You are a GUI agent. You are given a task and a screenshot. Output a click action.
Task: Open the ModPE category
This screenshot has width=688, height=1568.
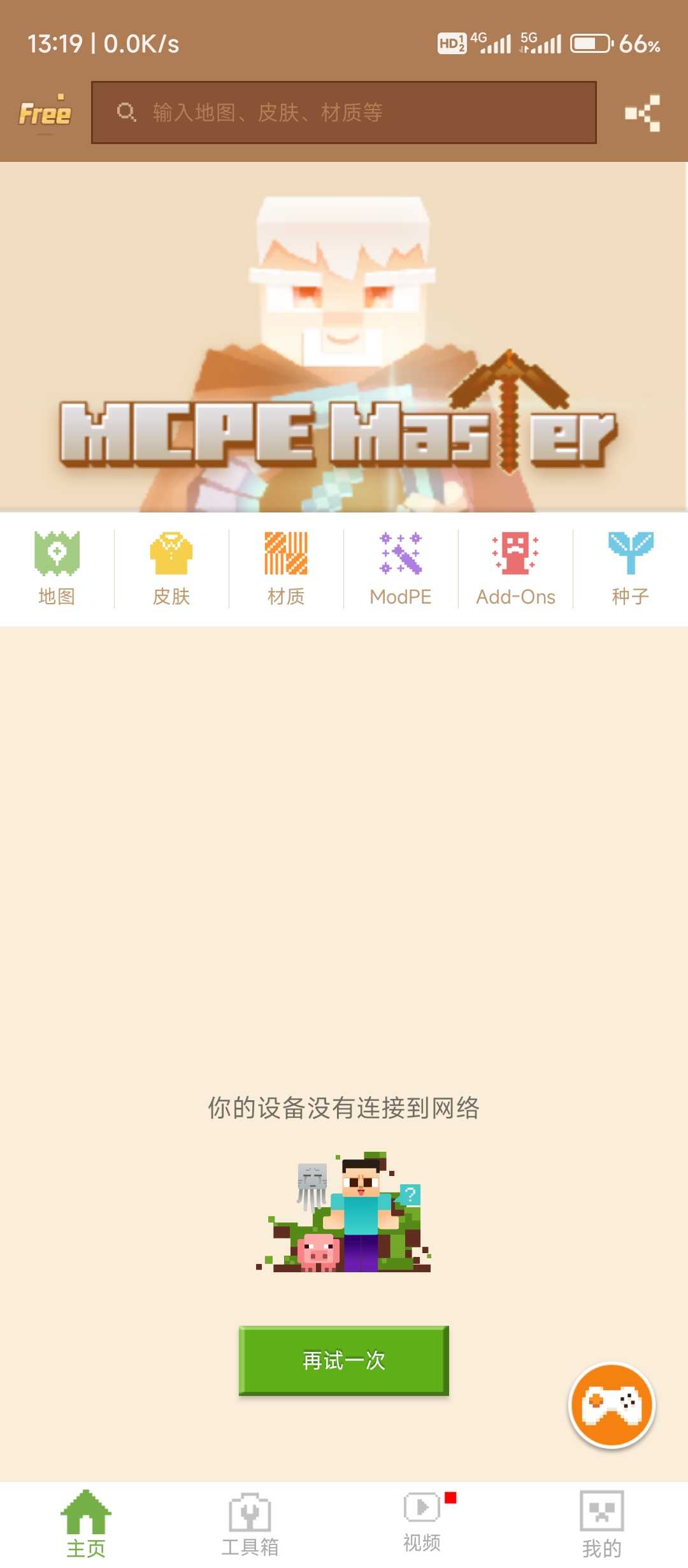pos(401,568)
